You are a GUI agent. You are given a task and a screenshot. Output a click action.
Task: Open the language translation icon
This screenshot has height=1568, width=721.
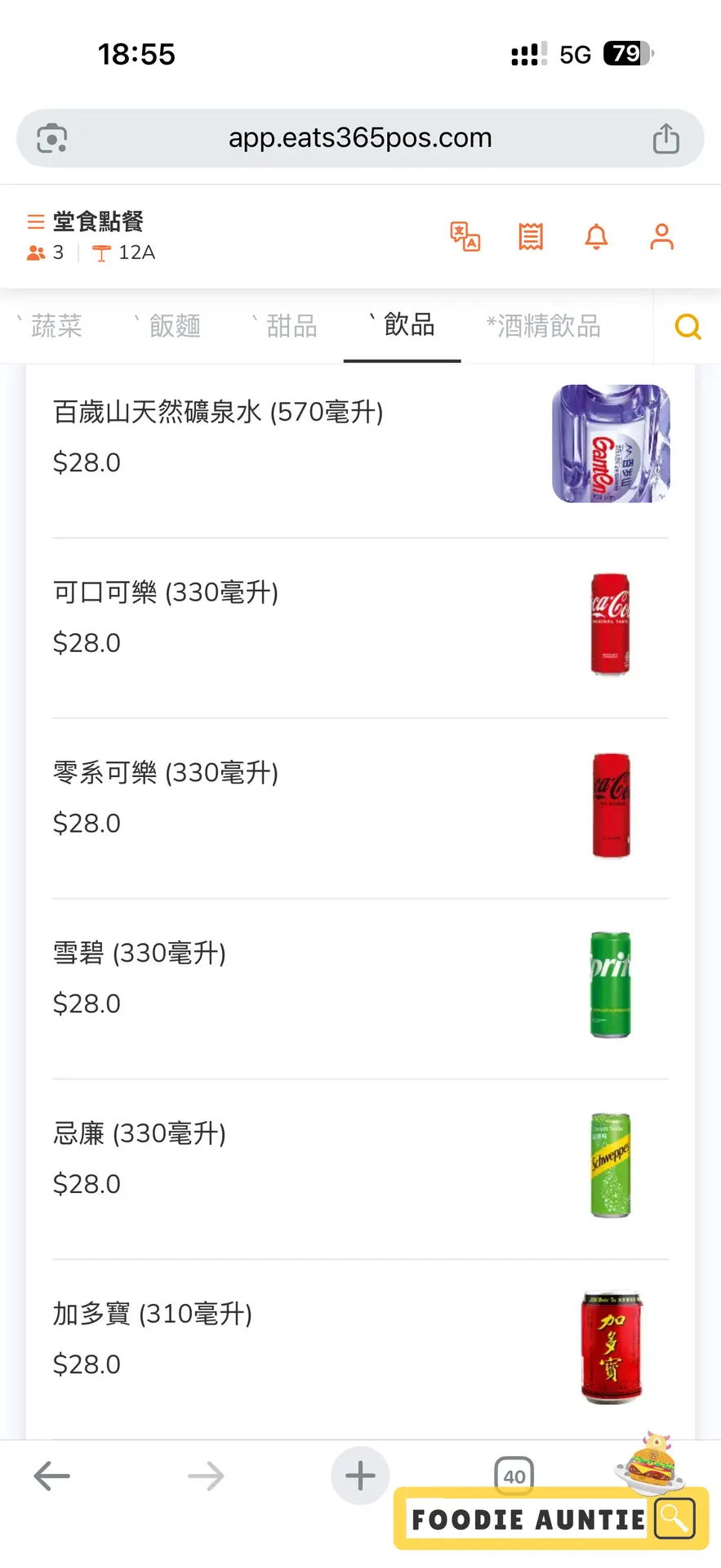tap(465, 237)
